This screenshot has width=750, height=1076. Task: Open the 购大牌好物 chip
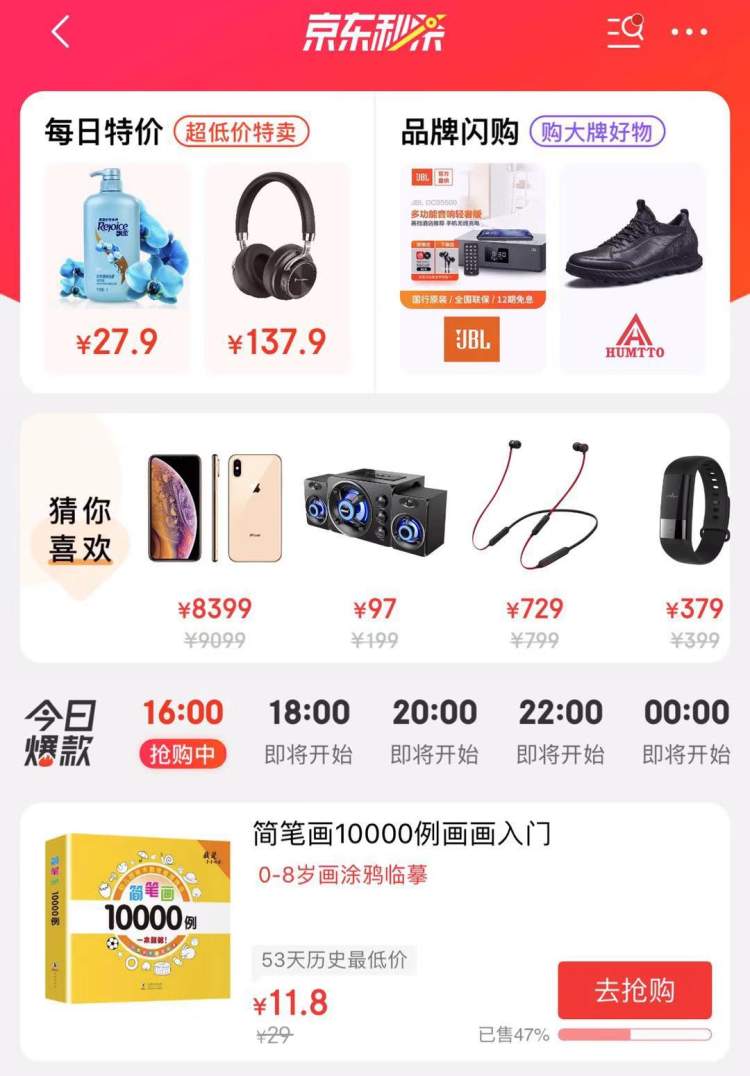point(597,132)
